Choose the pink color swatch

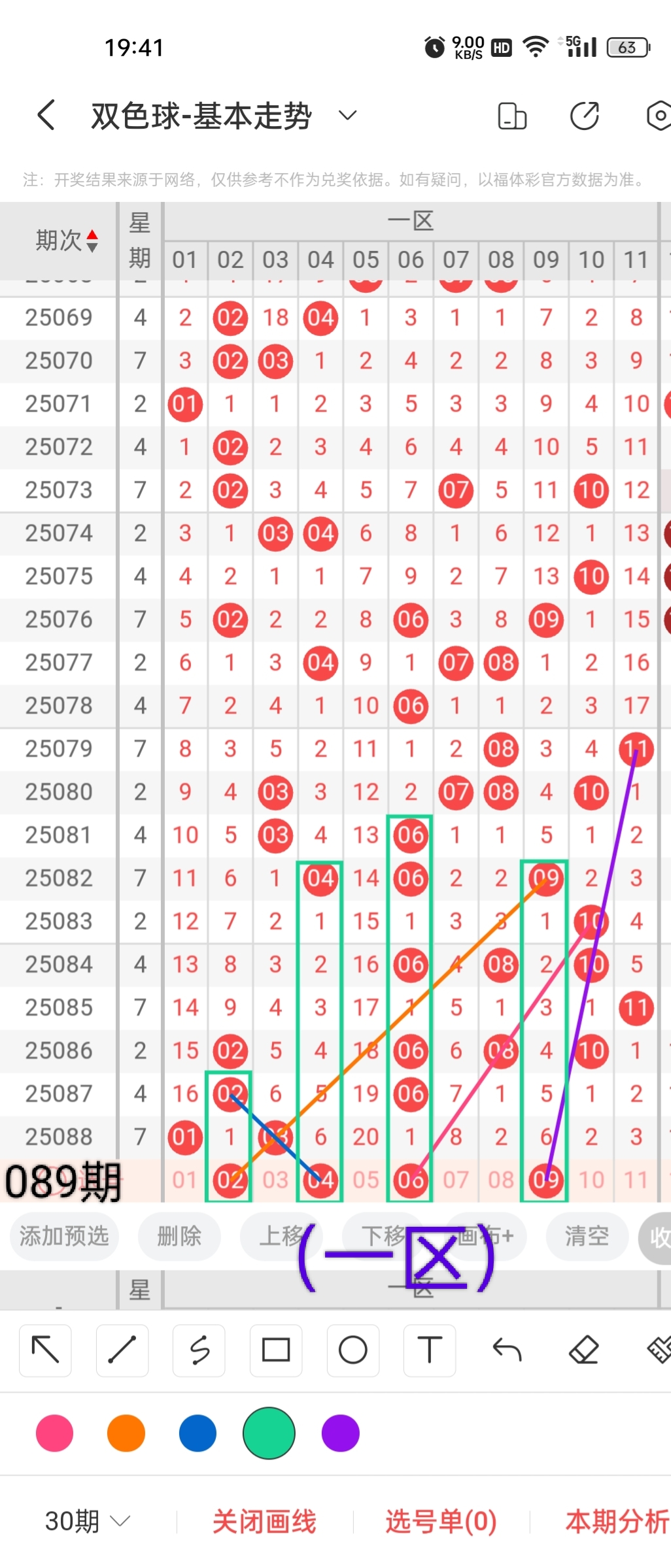click(55, 1433)
